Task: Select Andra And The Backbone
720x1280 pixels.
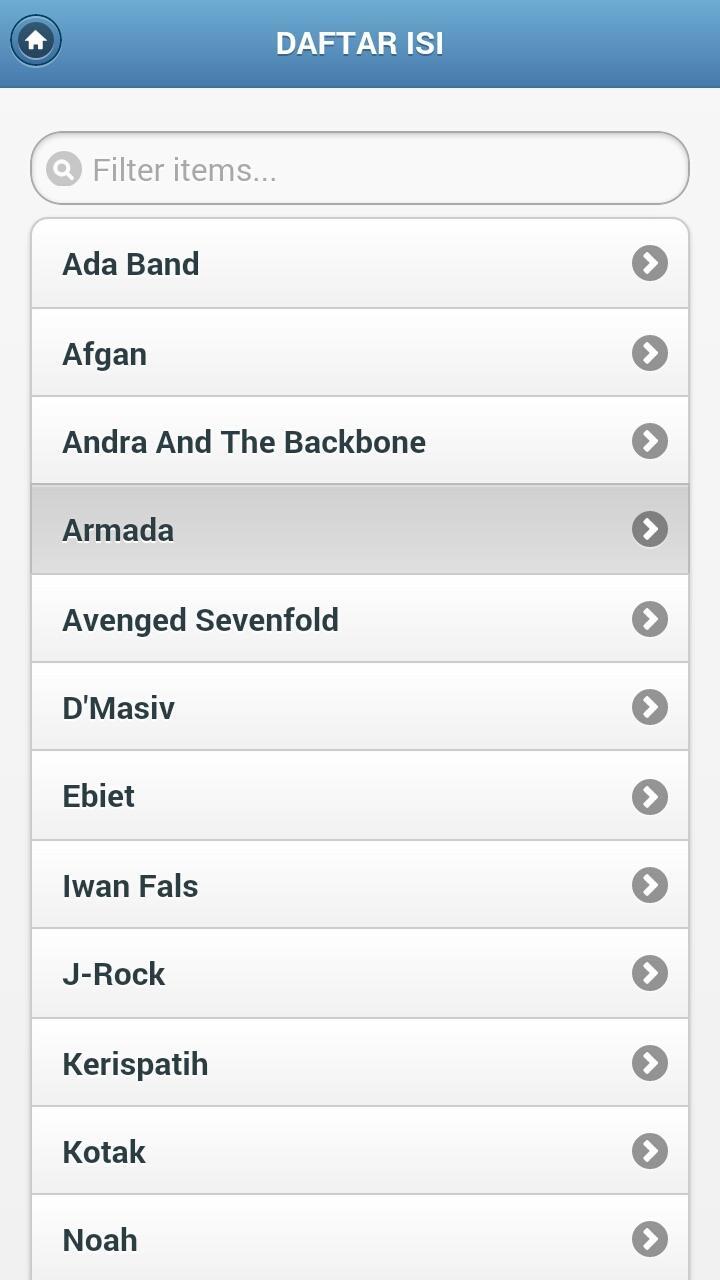Action: (x=360, y=441)
